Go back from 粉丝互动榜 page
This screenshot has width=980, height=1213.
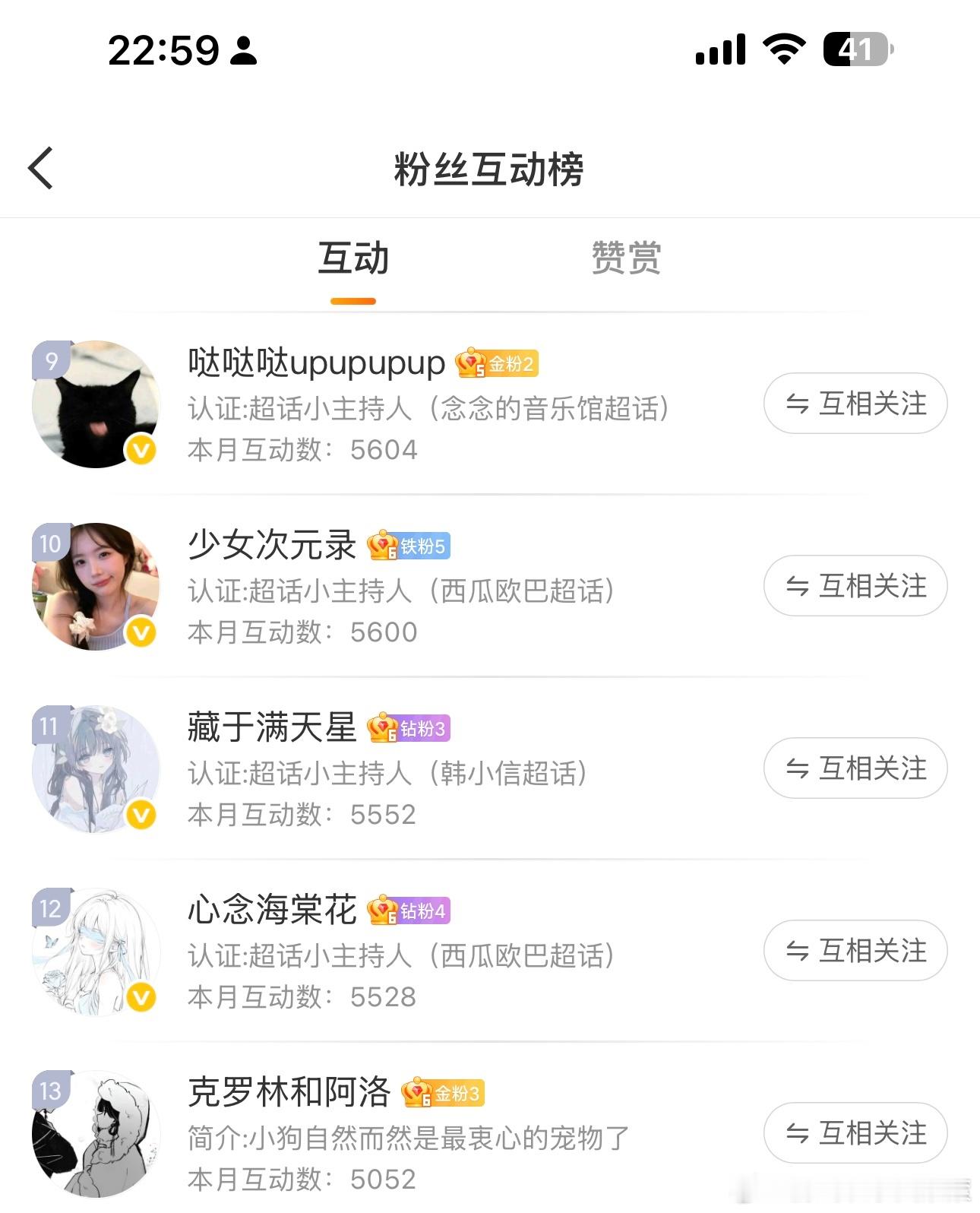41,168
